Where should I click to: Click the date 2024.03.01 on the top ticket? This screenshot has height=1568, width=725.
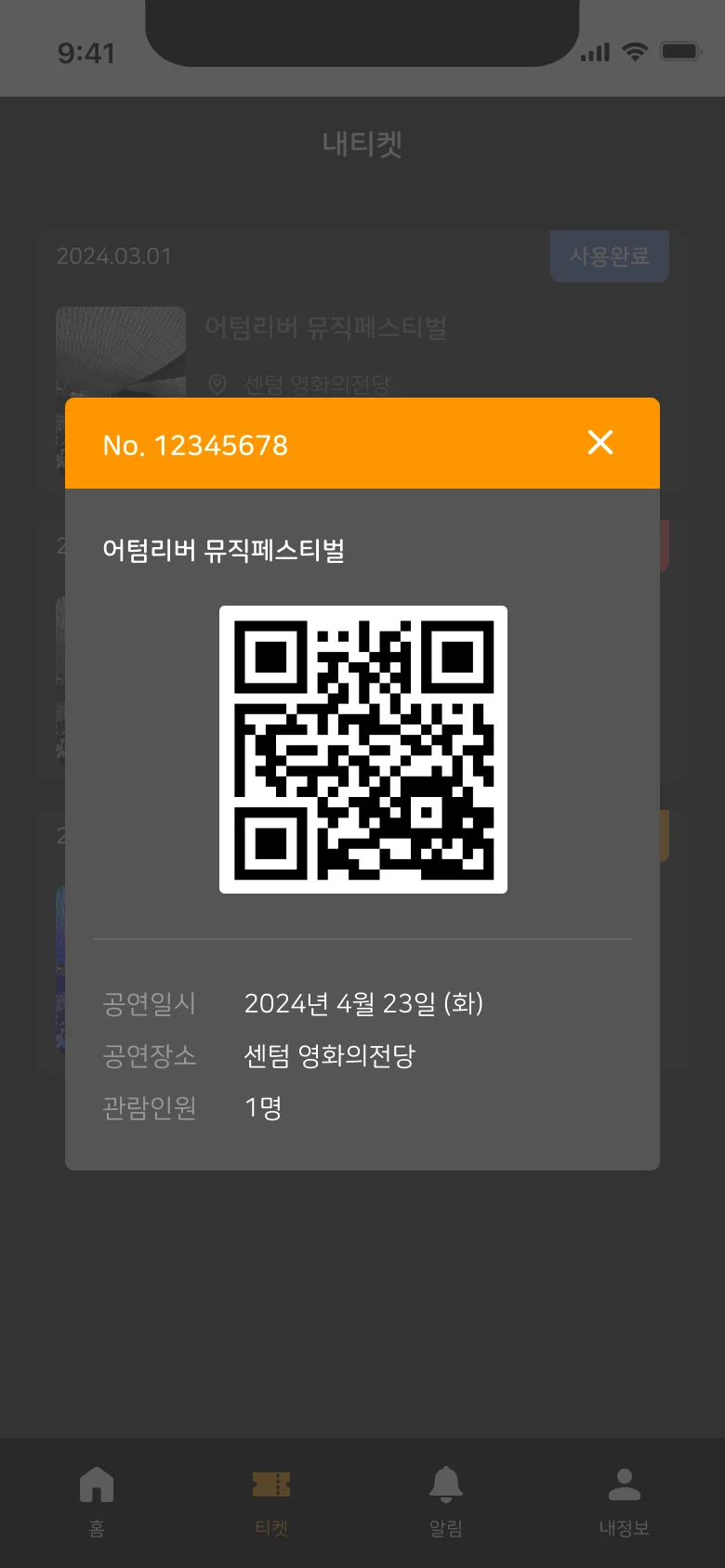(114, 256)
